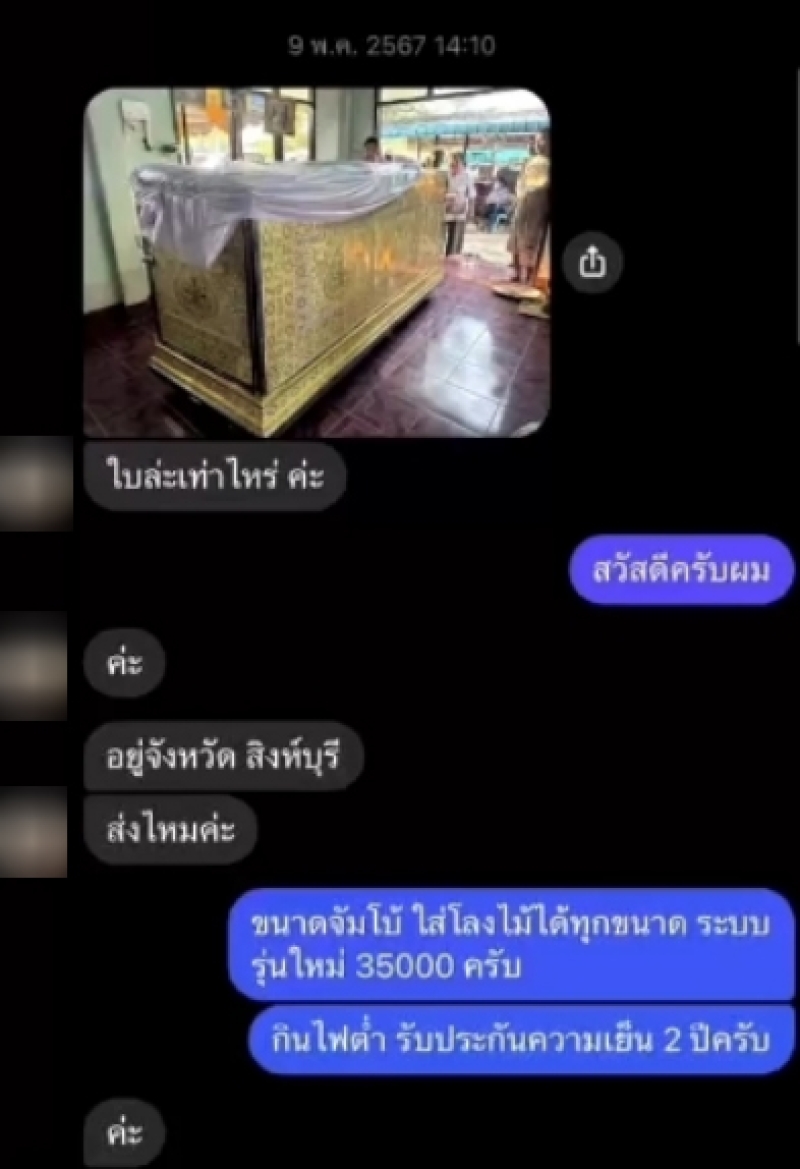Open the coffin photo in the chat
800x1169 pixels.
click(316, 262)
